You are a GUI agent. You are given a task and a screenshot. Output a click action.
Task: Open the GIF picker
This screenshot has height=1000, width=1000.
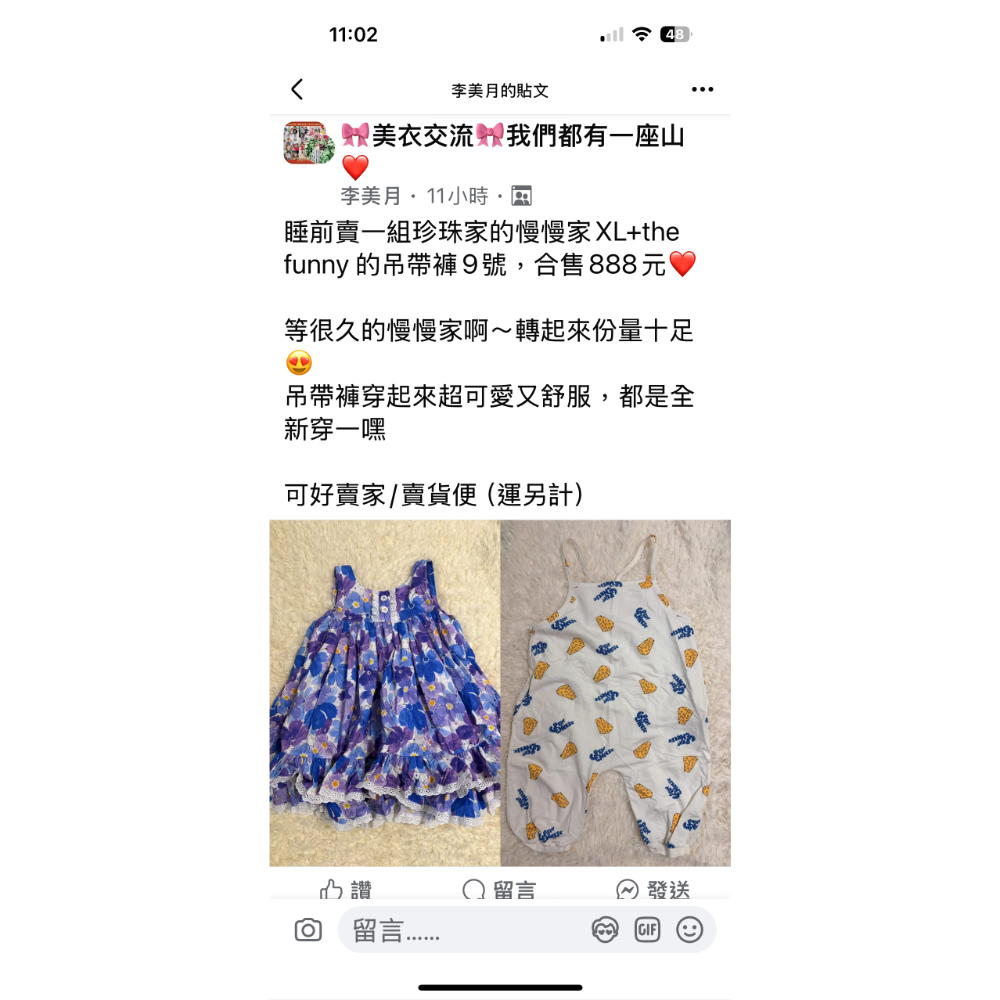[647, 931]
